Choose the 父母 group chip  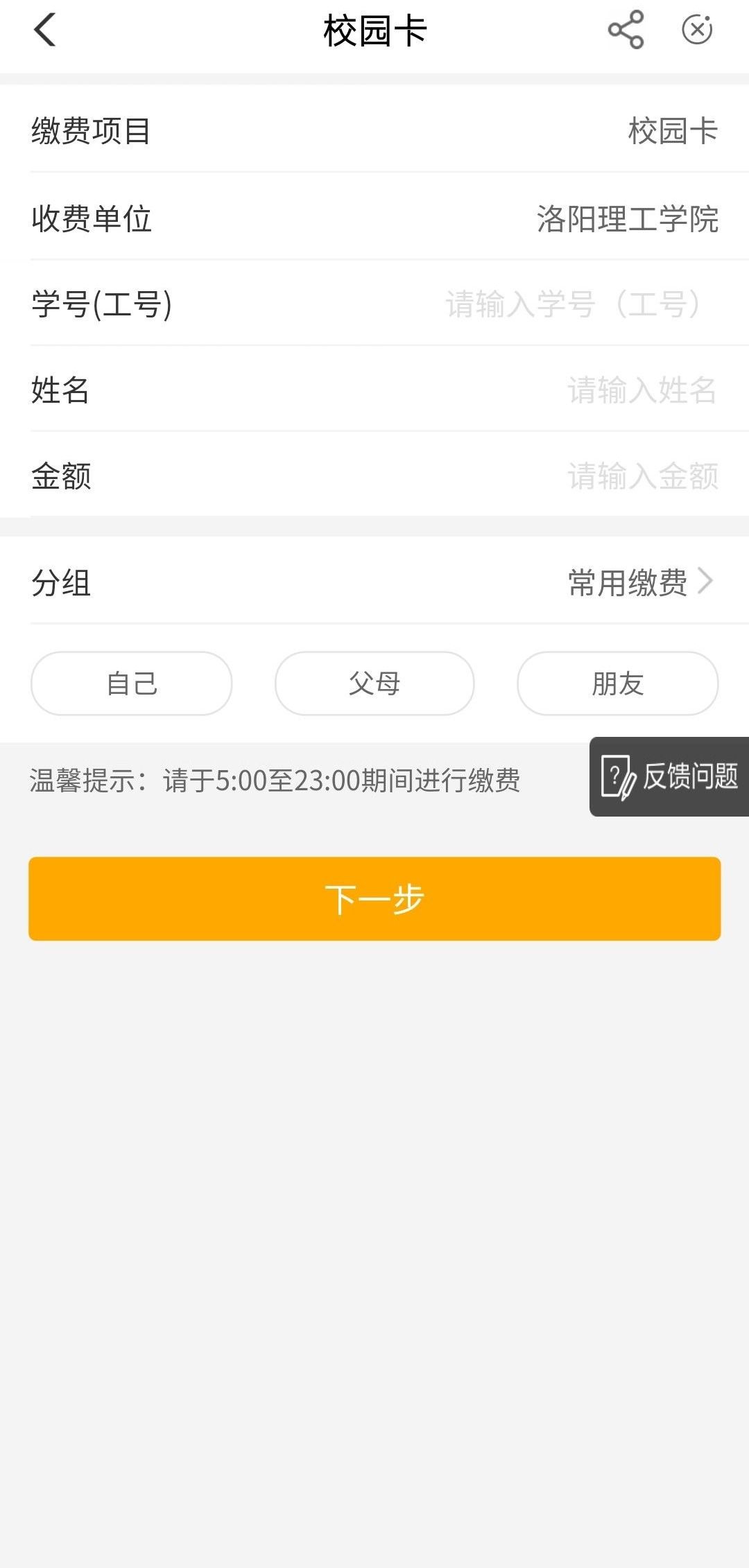click(x=374, y=683)
